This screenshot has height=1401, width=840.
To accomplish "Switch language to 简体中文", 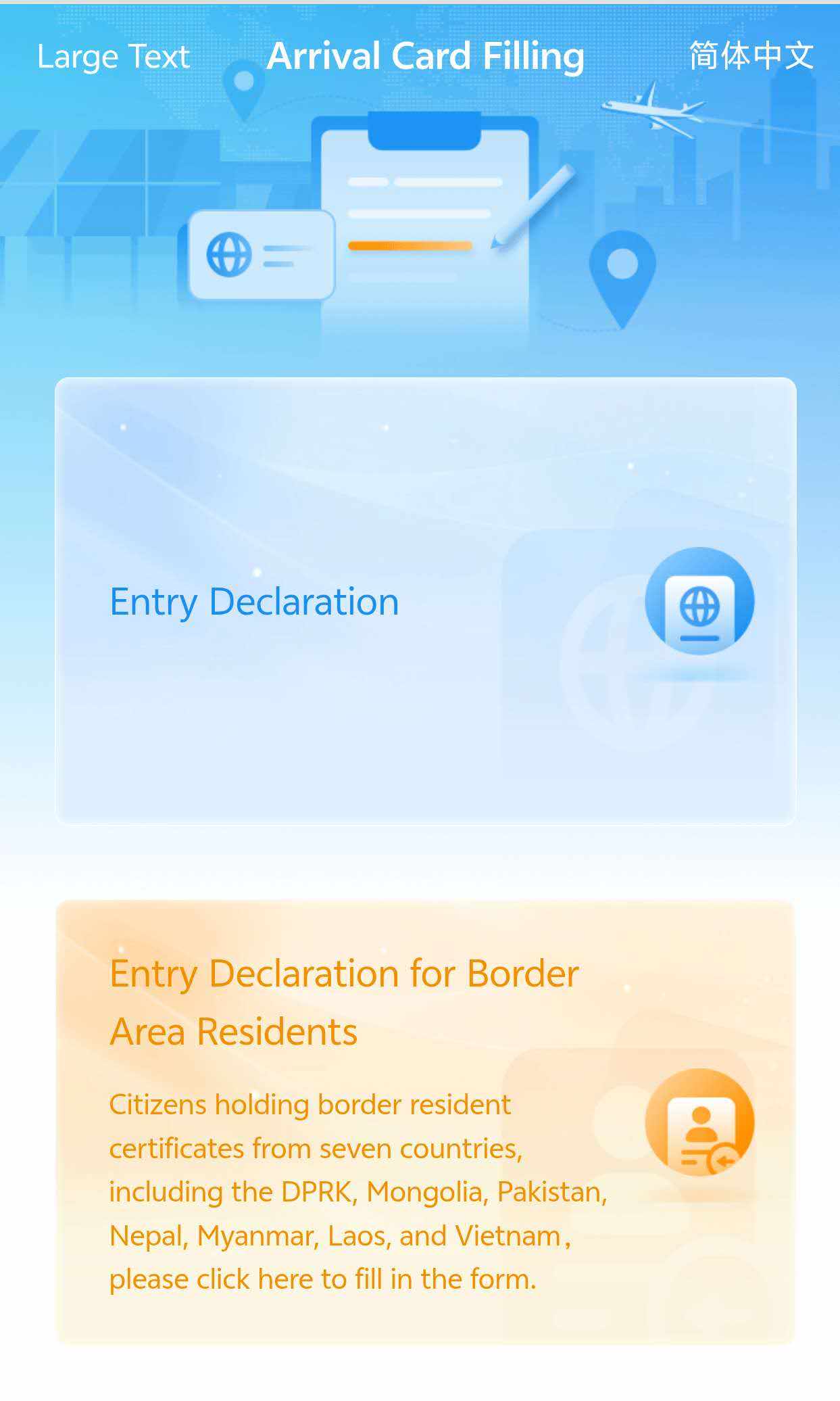I will (x=751, y=55).
